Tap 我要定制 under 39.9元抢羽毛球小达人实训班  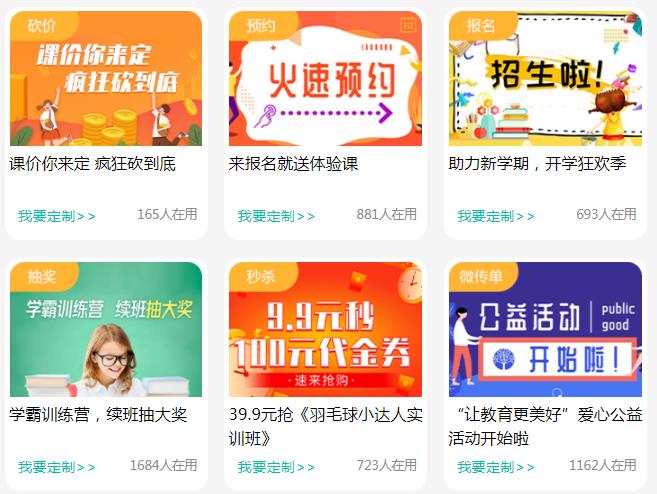click(x=276, y=467)
